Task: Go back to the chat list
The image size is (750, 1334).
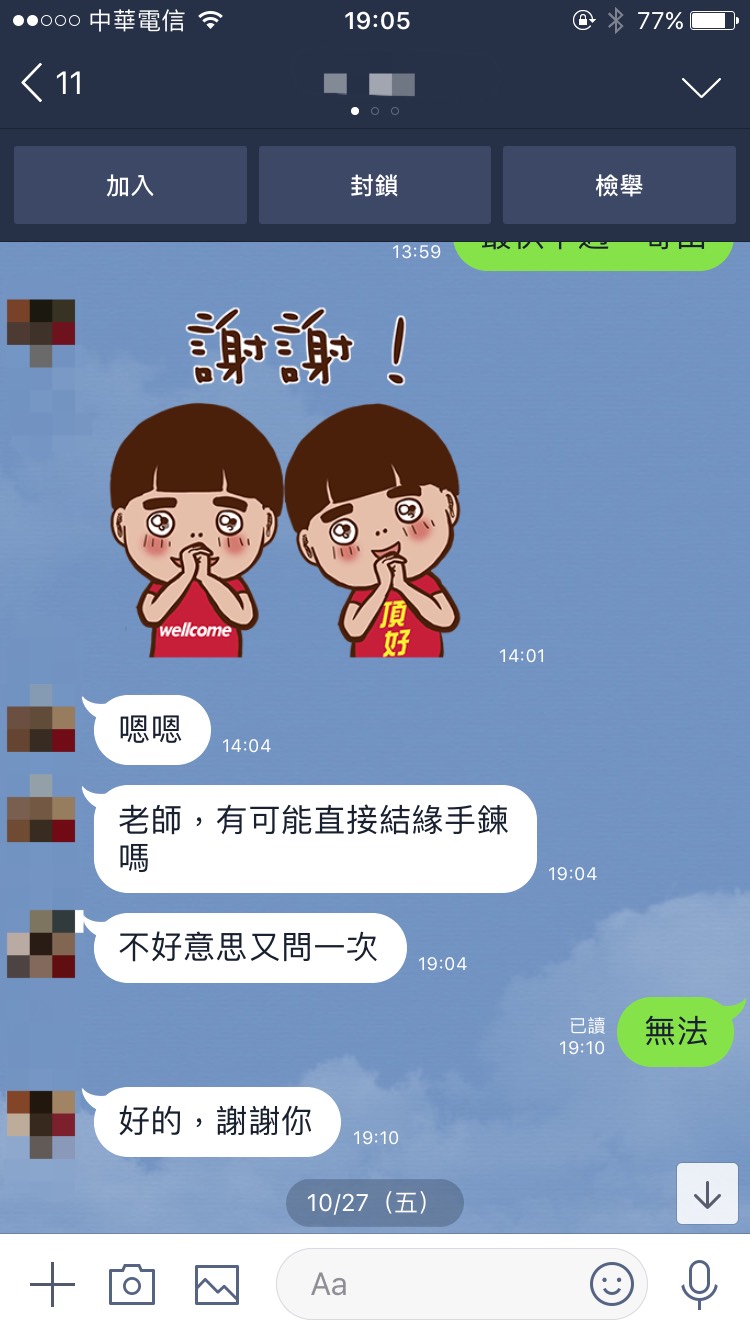Action: click(50, 83)
